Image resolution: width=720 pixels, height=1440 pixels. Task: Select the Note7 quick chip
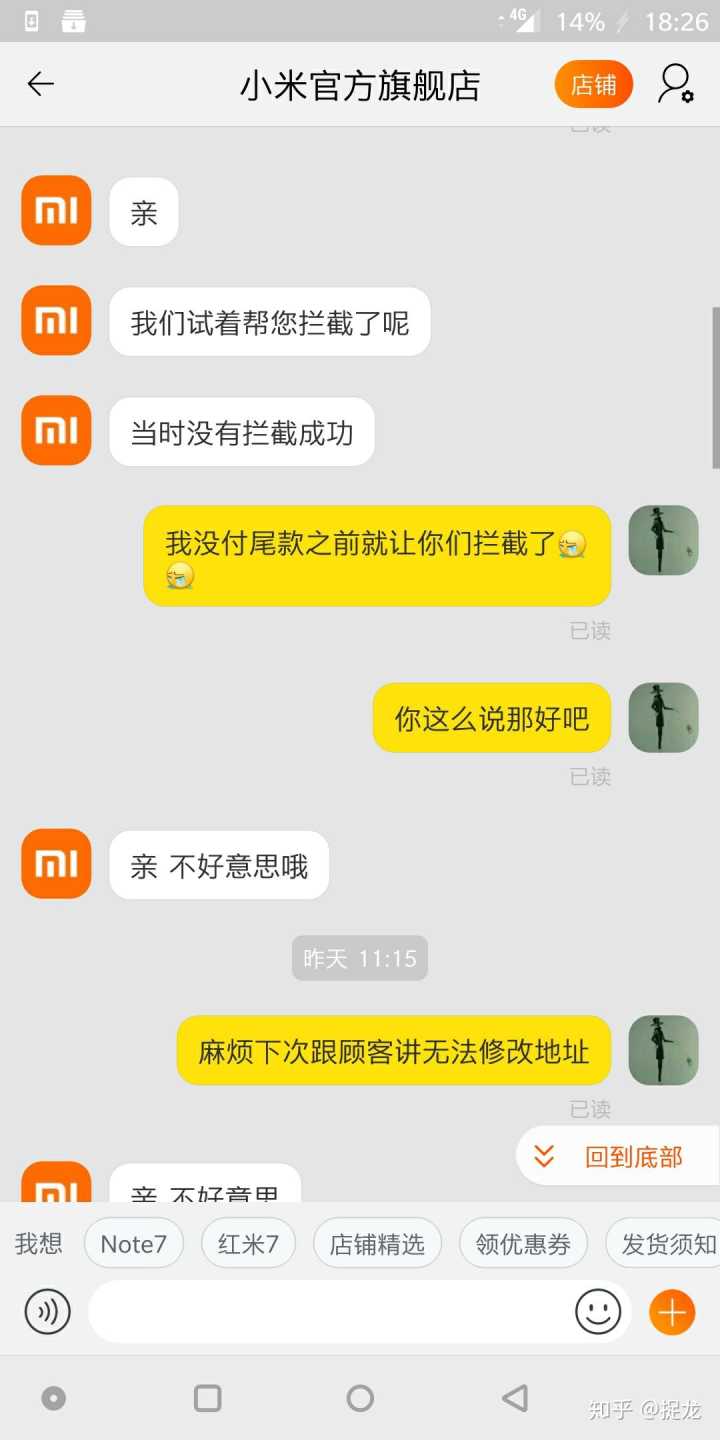[x=134, y=1244]
